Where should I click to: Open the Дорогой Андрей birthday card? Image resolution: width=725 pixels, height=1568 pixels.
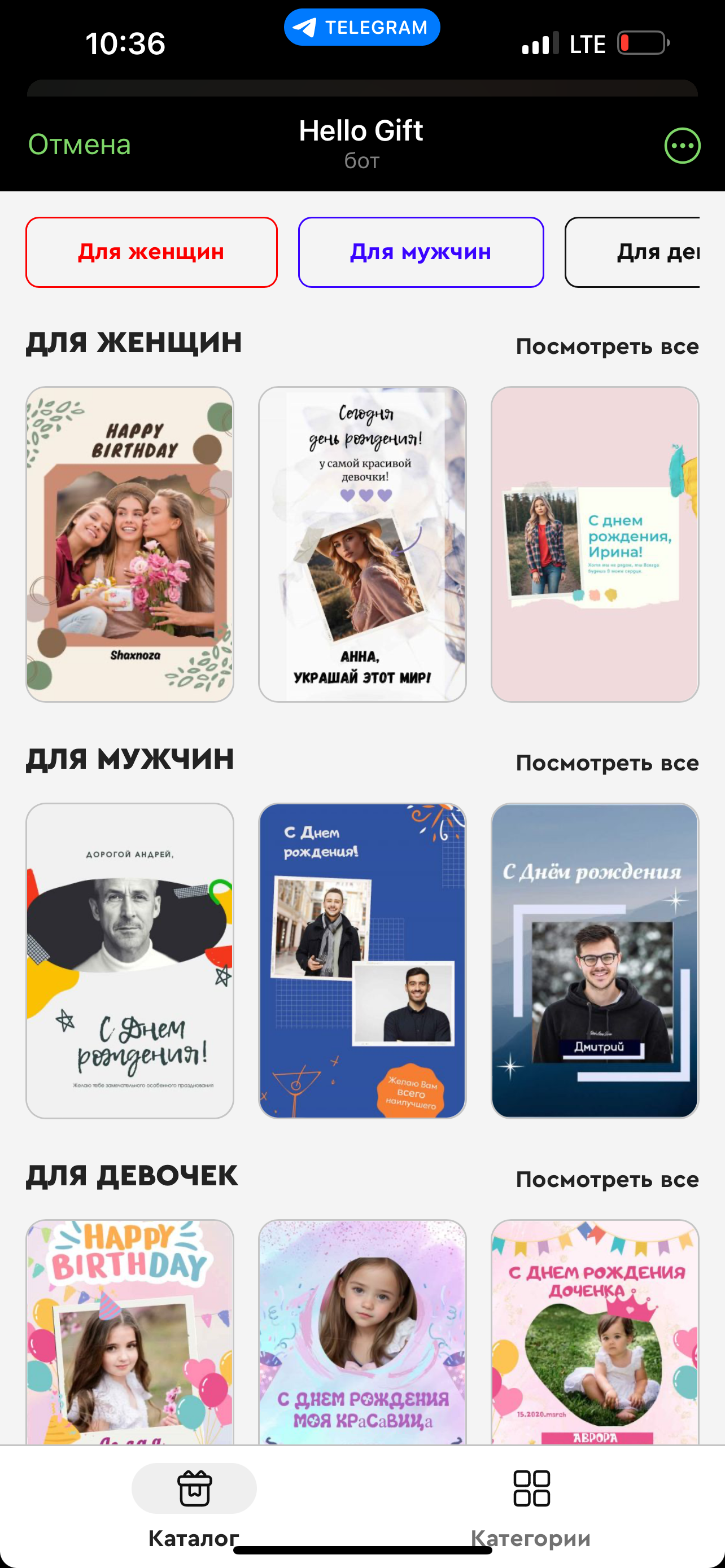[130, 961]
